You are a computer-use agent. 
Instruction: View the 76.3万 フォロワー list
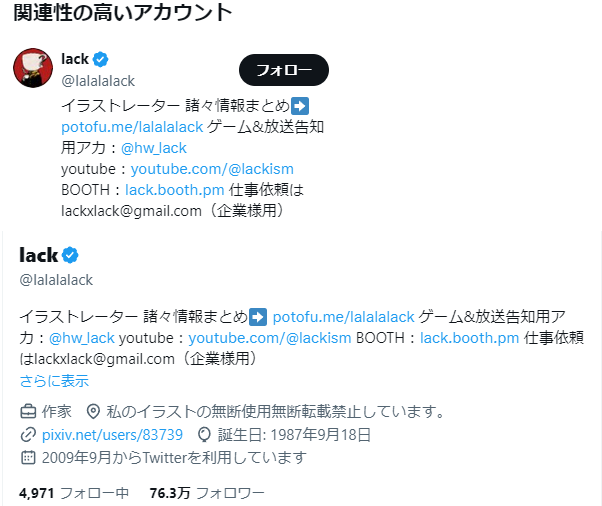click(207, 493)
